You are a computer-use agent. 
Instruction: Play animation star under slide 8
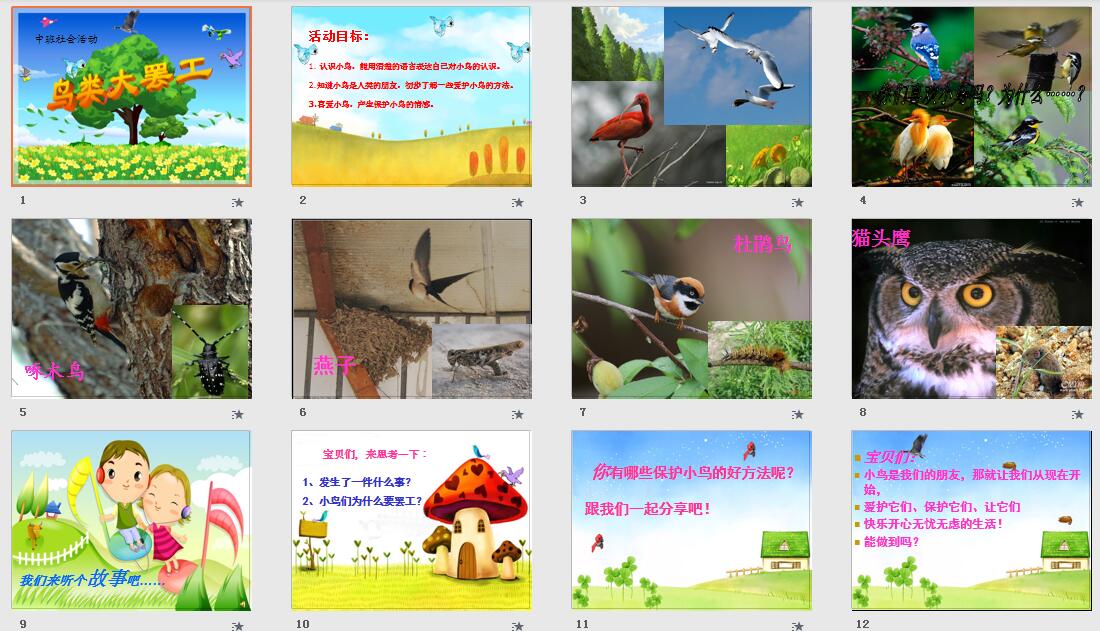1078,415
